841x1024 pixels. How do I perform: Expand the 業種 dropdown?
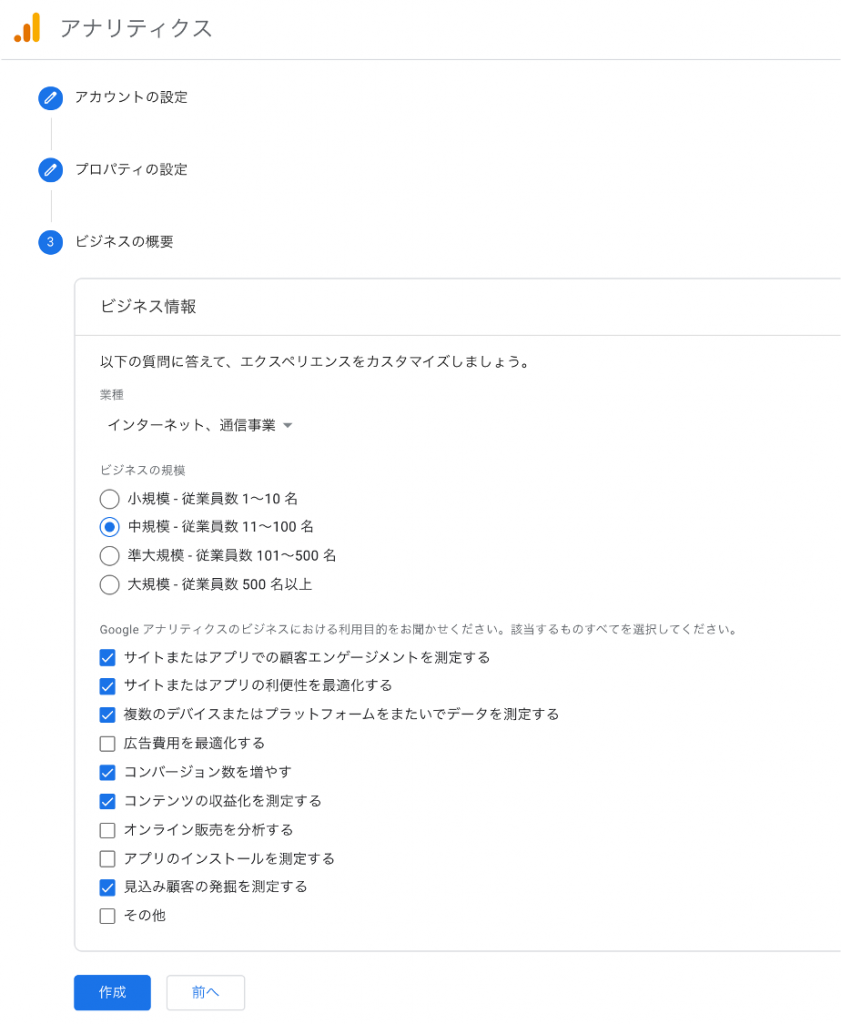coord(199,425)
